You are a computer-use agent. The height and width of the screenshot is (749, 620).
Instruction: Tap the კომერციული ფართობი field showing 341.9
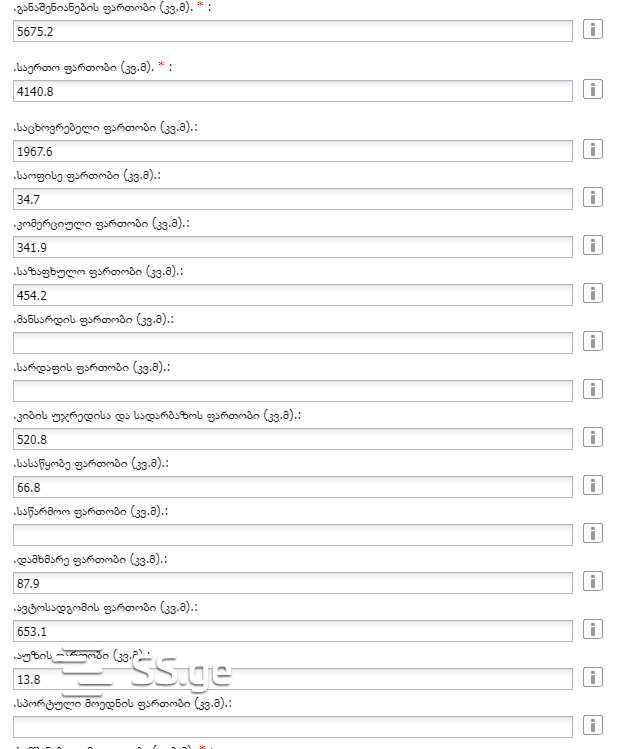point(293,247)
